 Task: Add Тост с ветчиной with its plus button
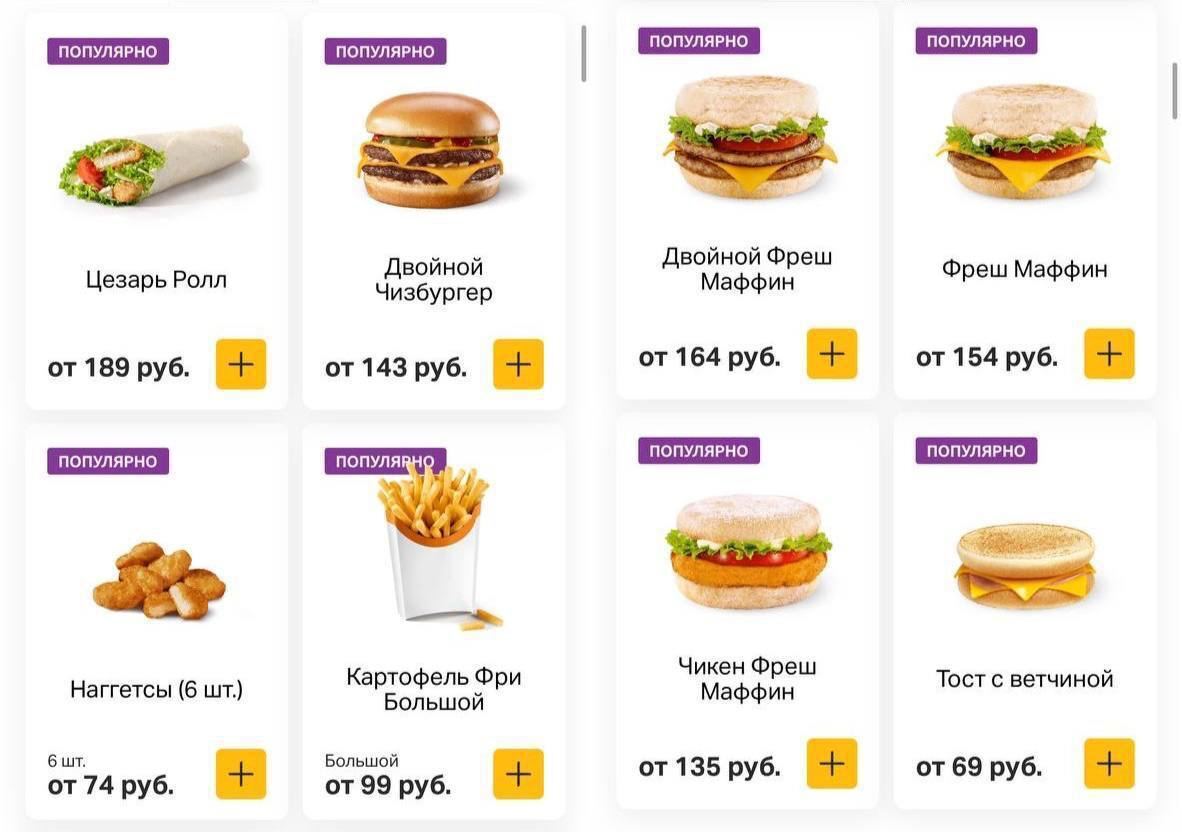(1109, 764)
